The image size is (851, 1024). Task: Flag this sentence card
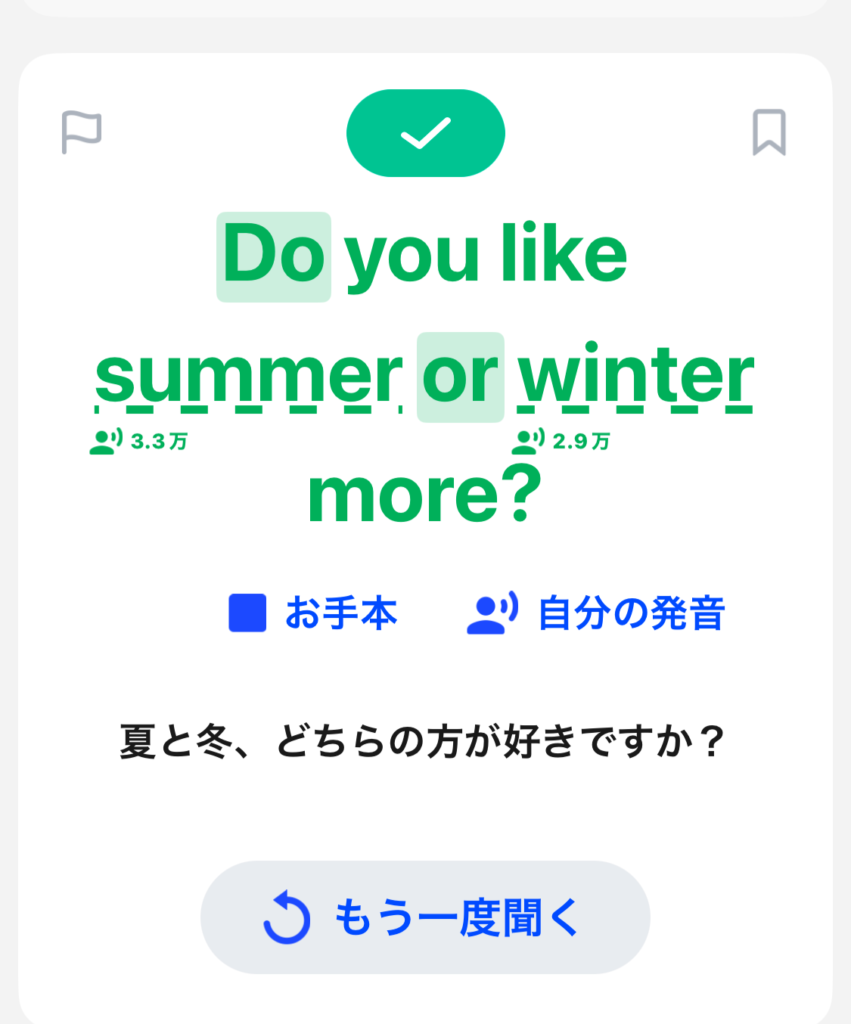coord(82,132)
